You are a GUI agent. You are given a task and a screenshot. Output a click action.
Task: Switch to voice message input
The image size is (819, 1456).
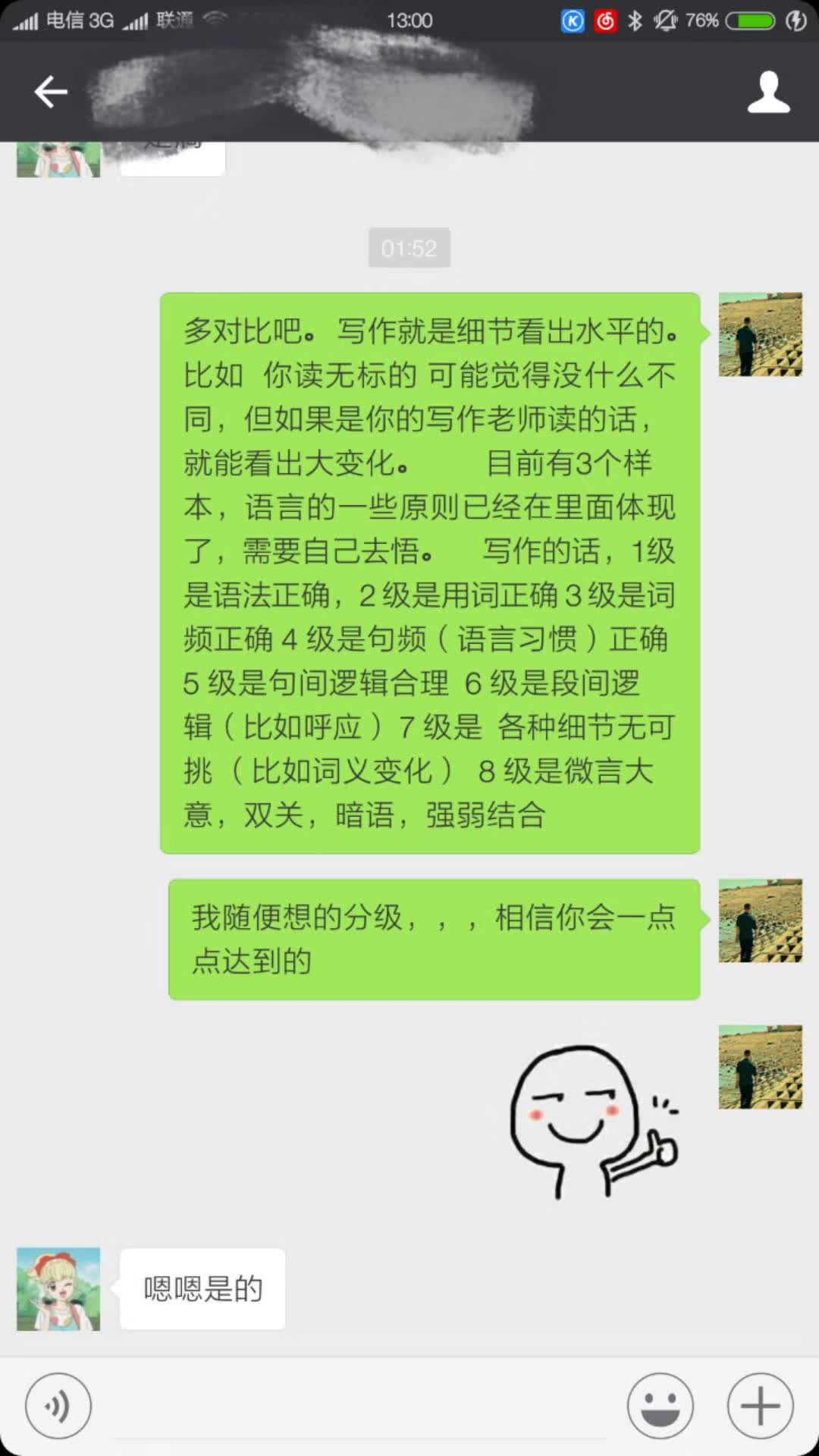point(58,1406)
